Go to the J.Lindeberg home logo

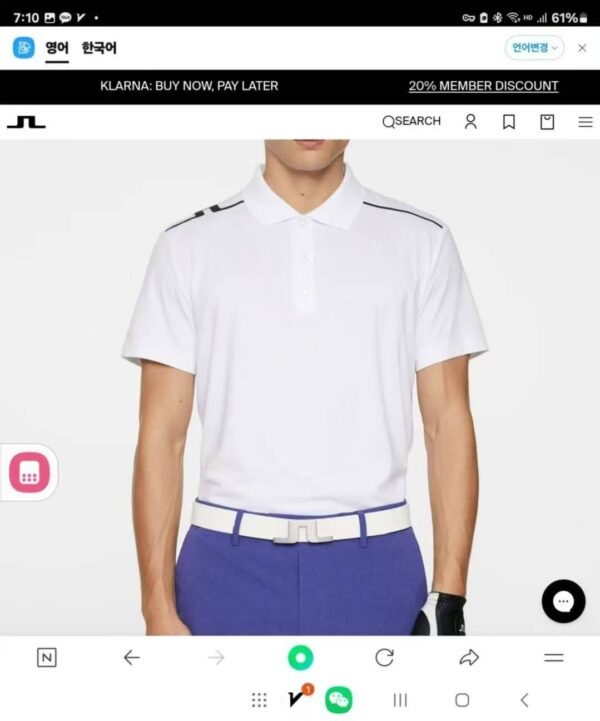(26, 122)
